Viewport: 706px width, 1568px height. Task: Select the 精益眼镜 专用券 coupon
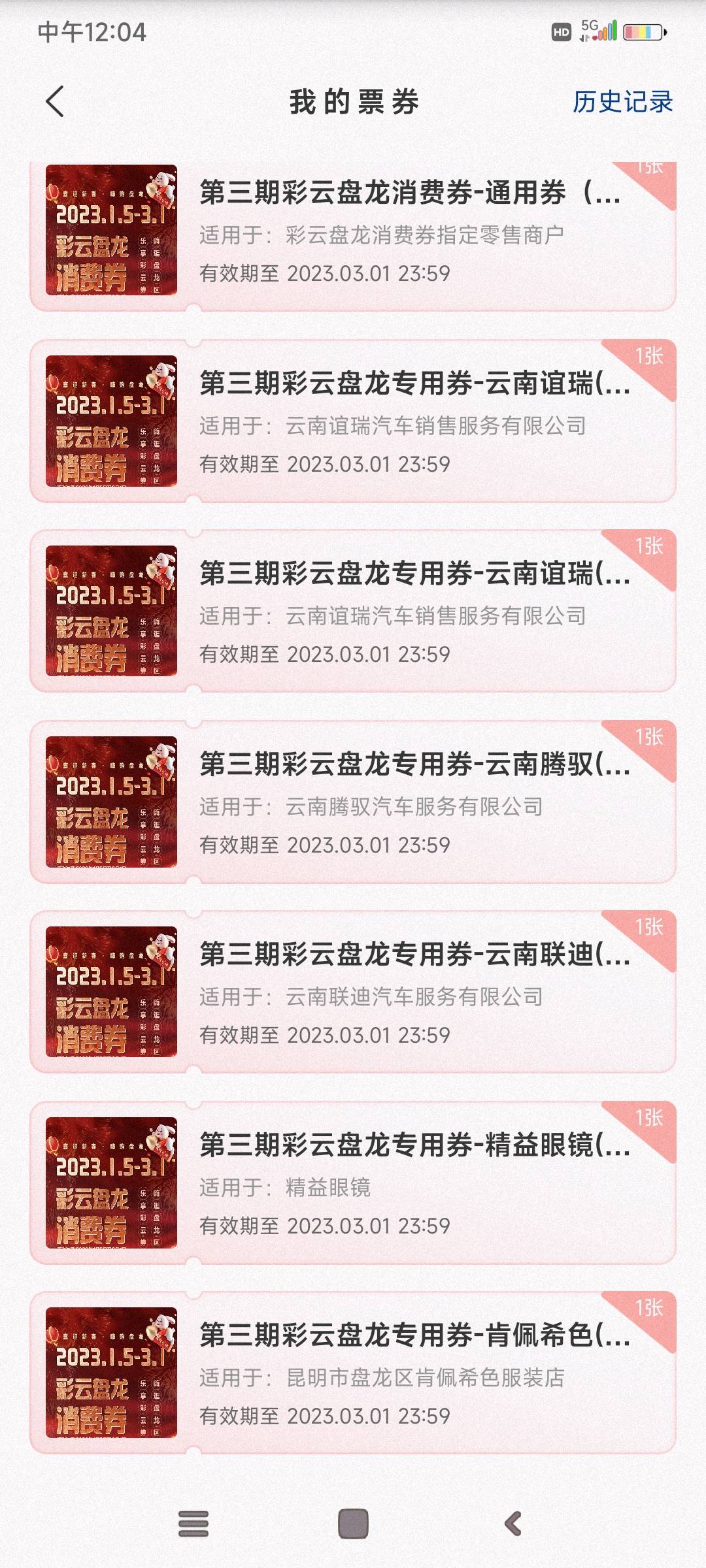(x=353, y=1183)
